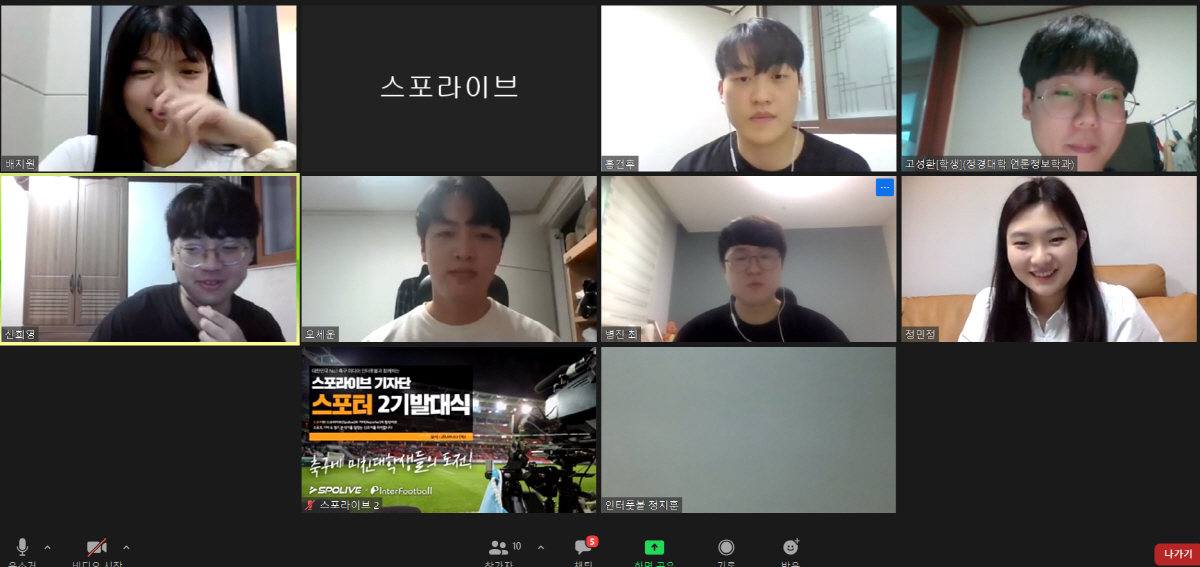The image size is (1200, 567).
Task: Open the blue more-options menu on 병진 최's video
Action: pos(884,187)
